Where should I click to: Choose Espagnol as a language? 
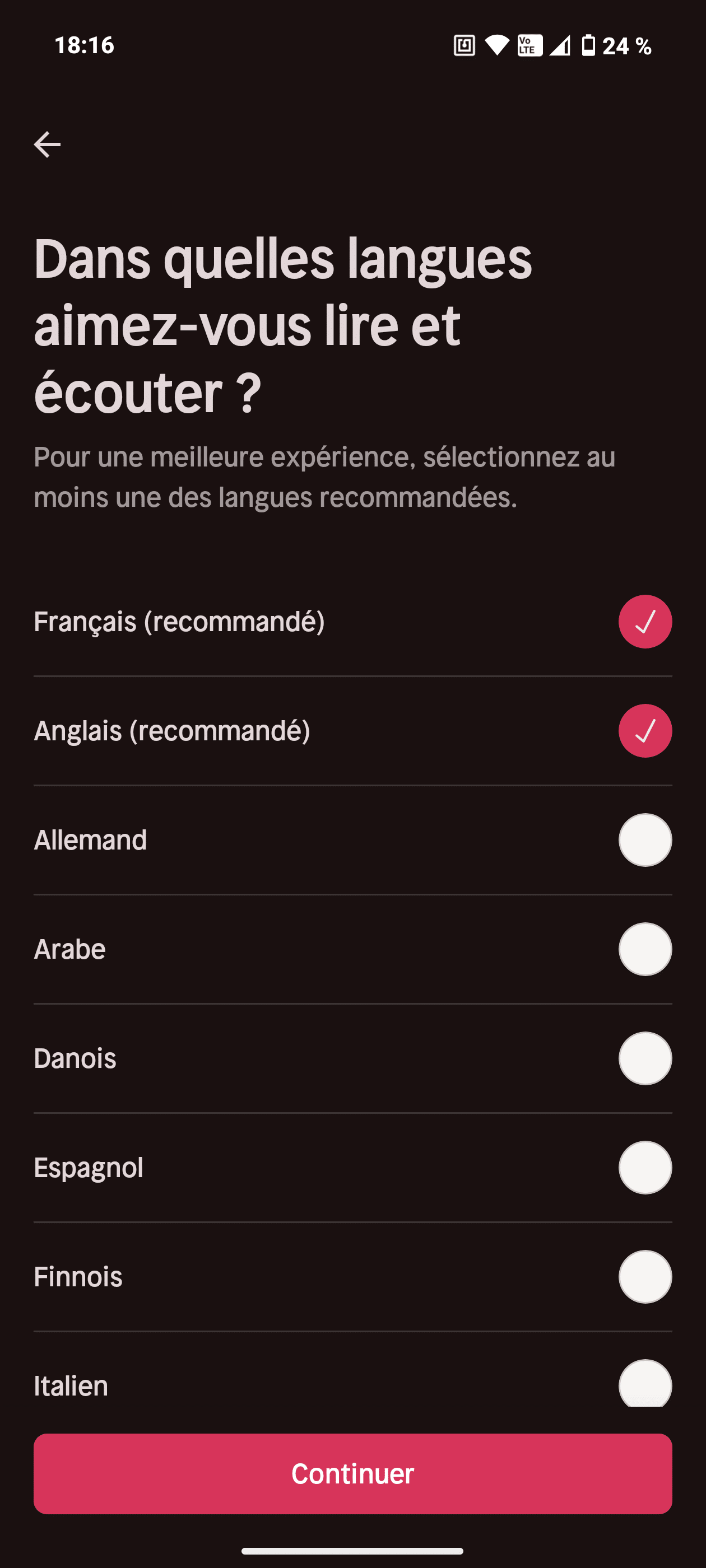pyautogui.click(x=644, y=1168)
